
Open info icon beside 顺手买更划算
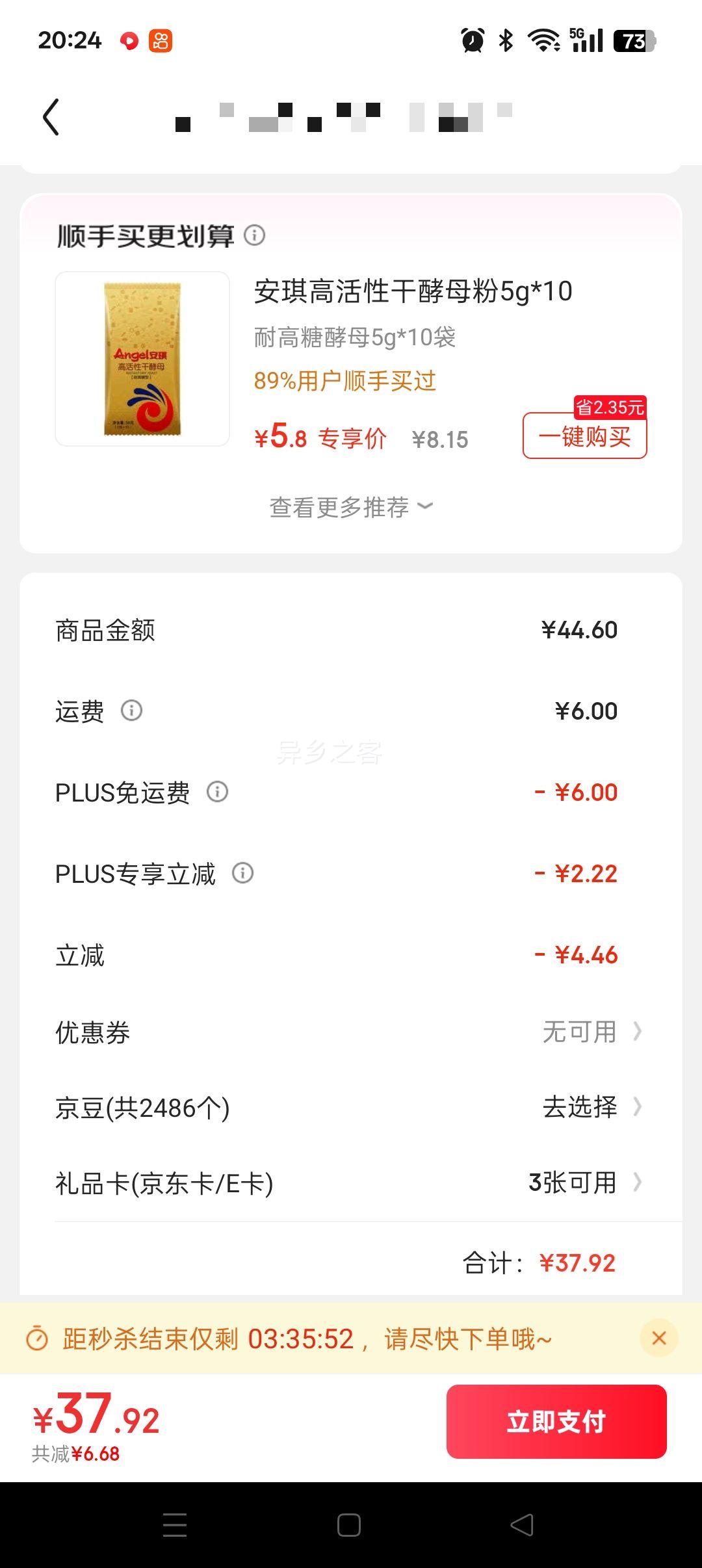pyautogui.click(x=254, y=235)
